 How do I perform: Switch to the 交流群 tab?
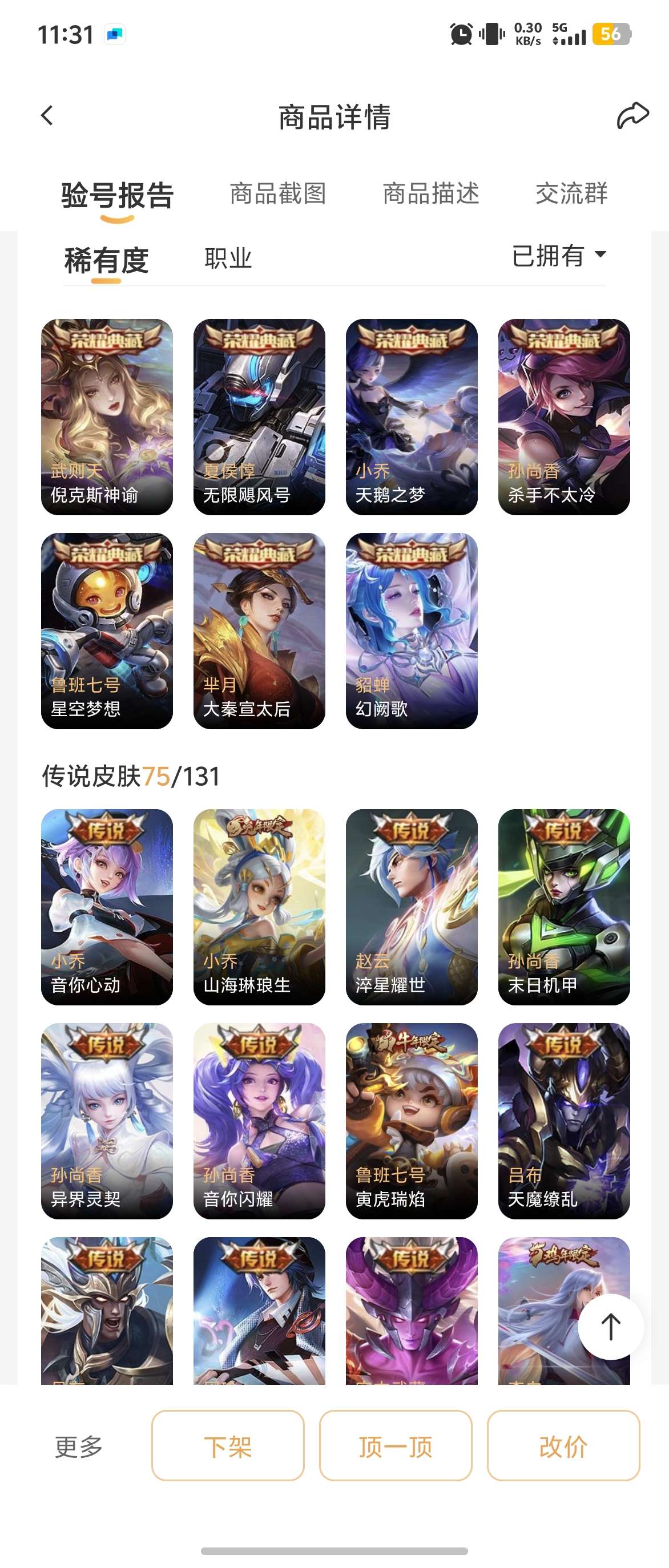pyautogui.click(x=571, y=194)
